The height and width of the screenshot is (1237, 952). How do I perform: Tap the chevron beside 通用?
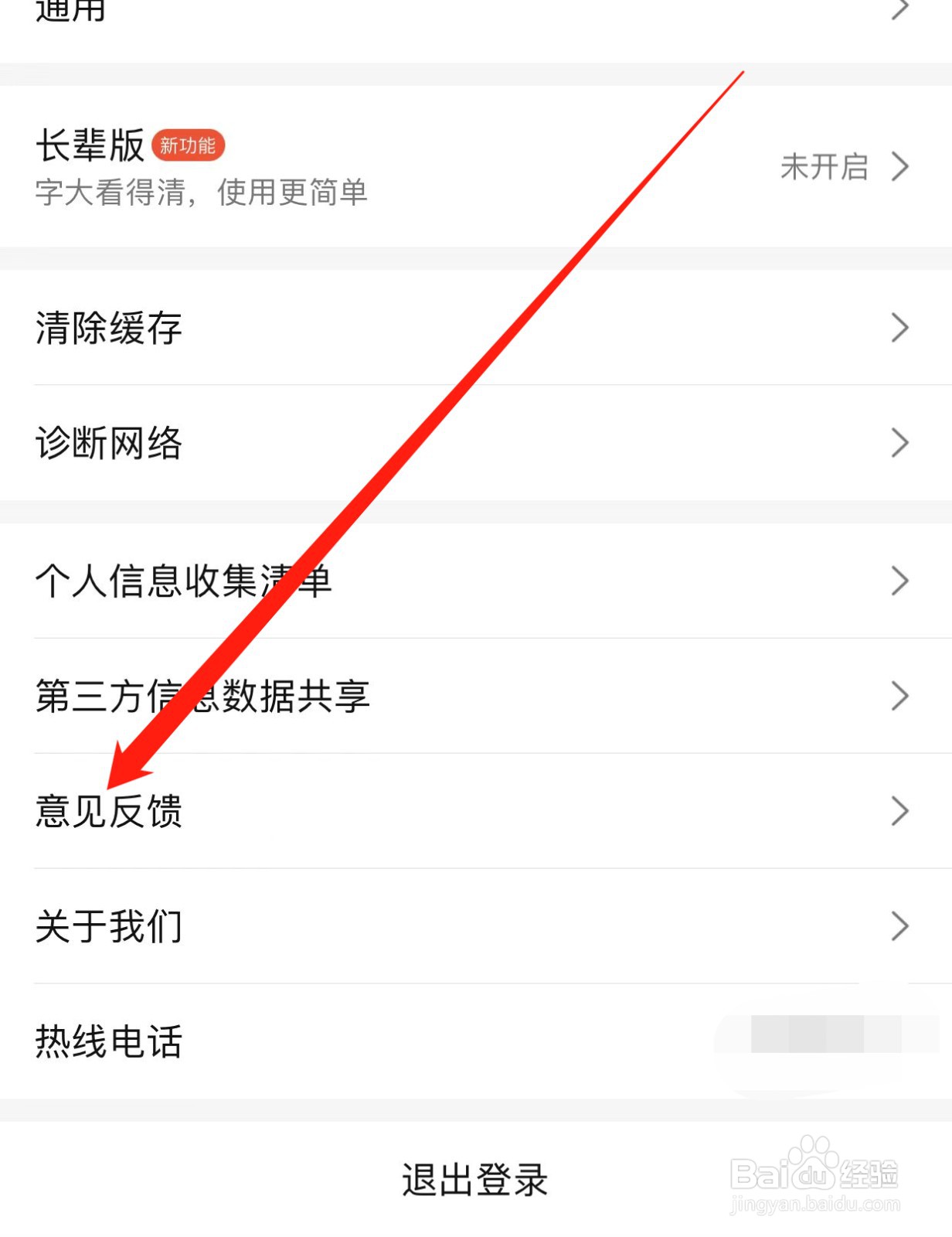[x=899, y=12]
